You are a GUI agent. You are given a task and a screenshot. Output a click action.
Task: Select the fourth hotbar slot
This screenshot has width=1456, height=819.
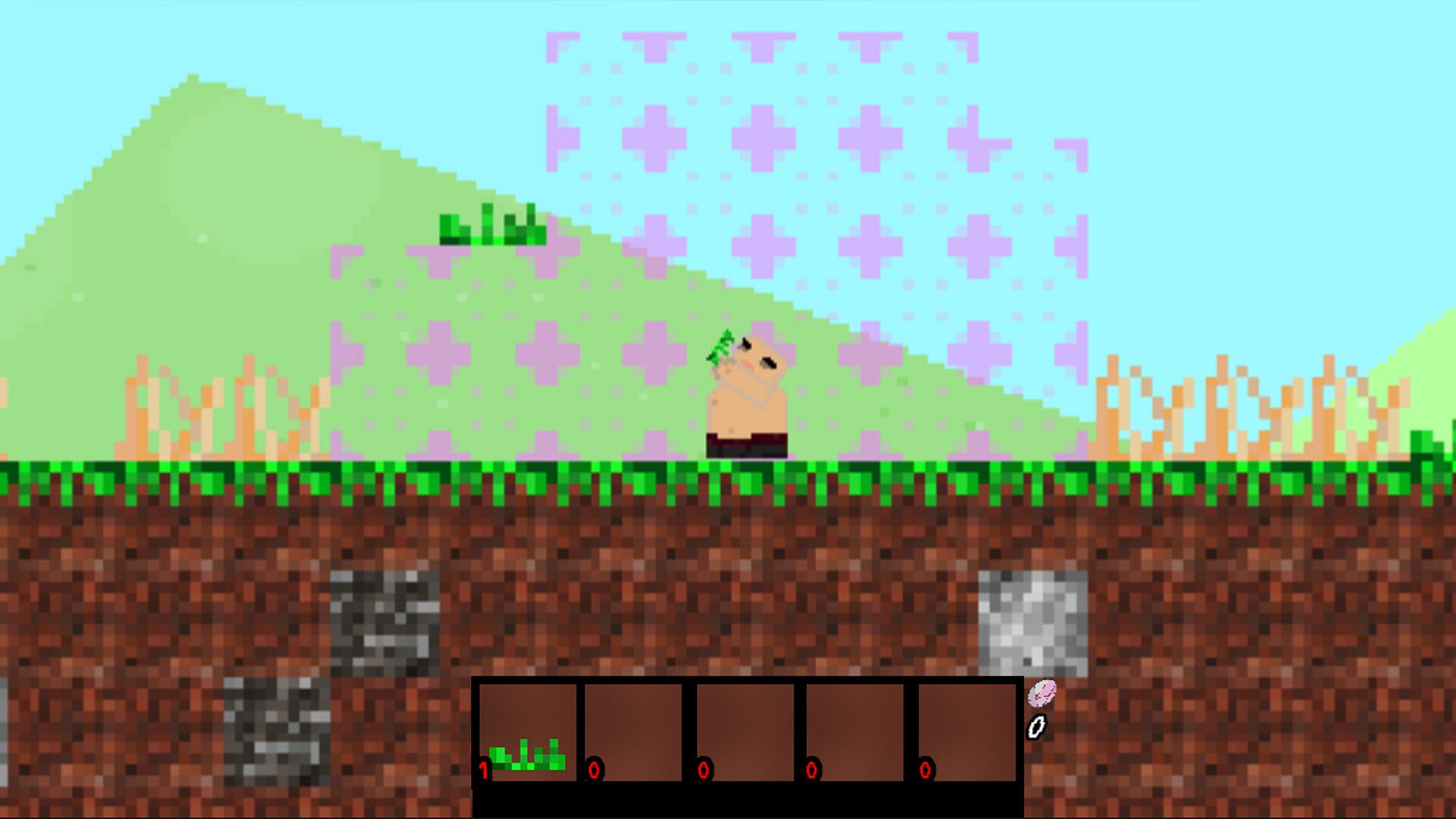pyautogui.click(x=855, y=732)
